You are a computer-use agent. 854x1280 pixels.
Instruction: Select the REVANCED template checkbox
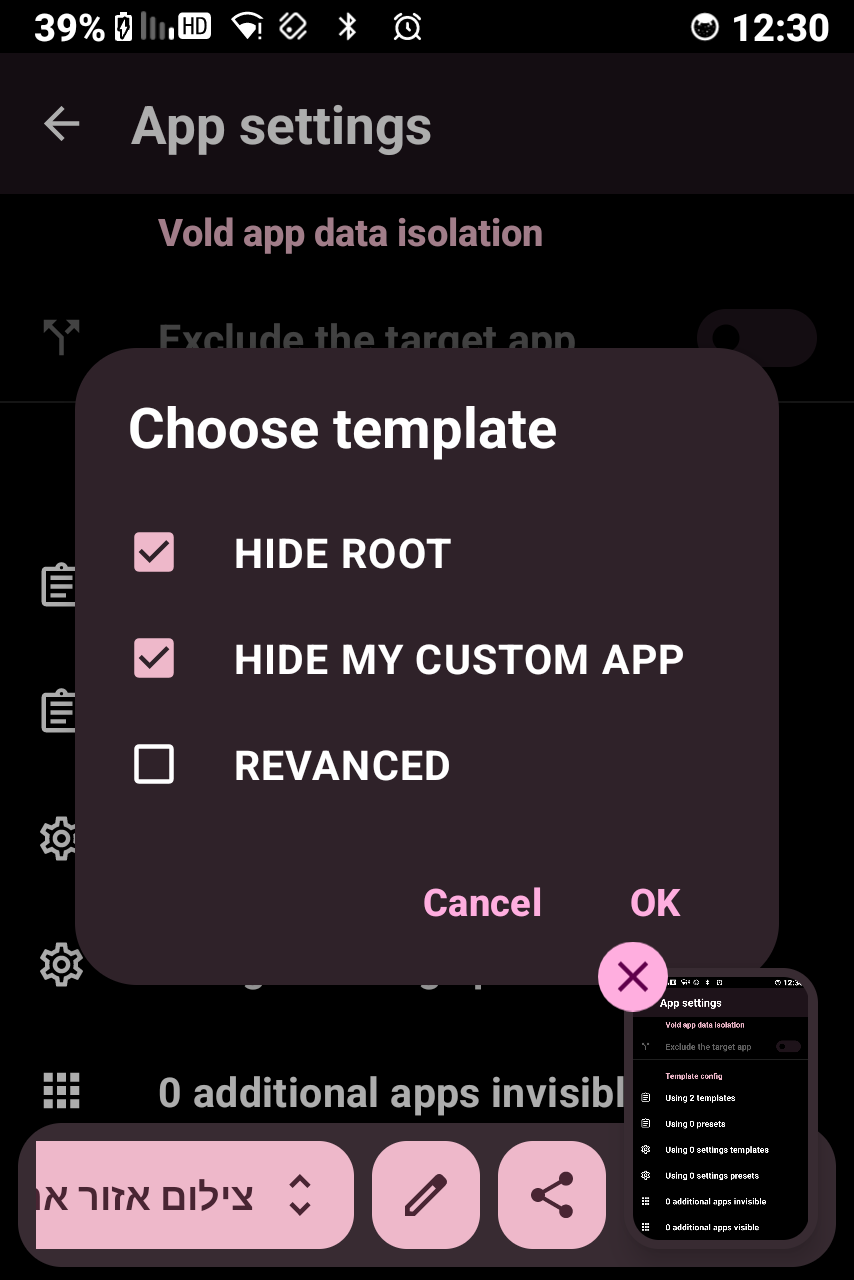pyautogui.click(x=154, y=765)
